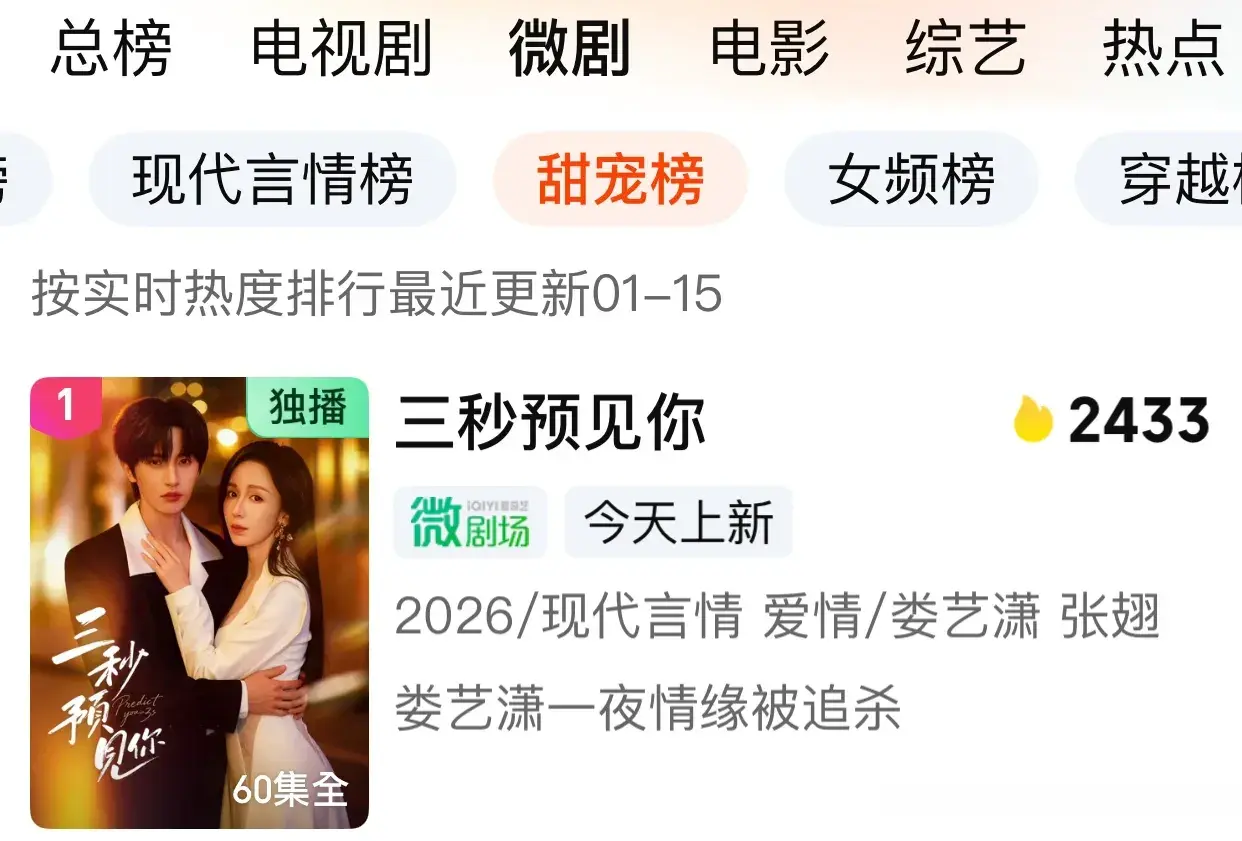Tap the 甜宠榜 chip
1242x841 pixels.
tap(620, 180)
